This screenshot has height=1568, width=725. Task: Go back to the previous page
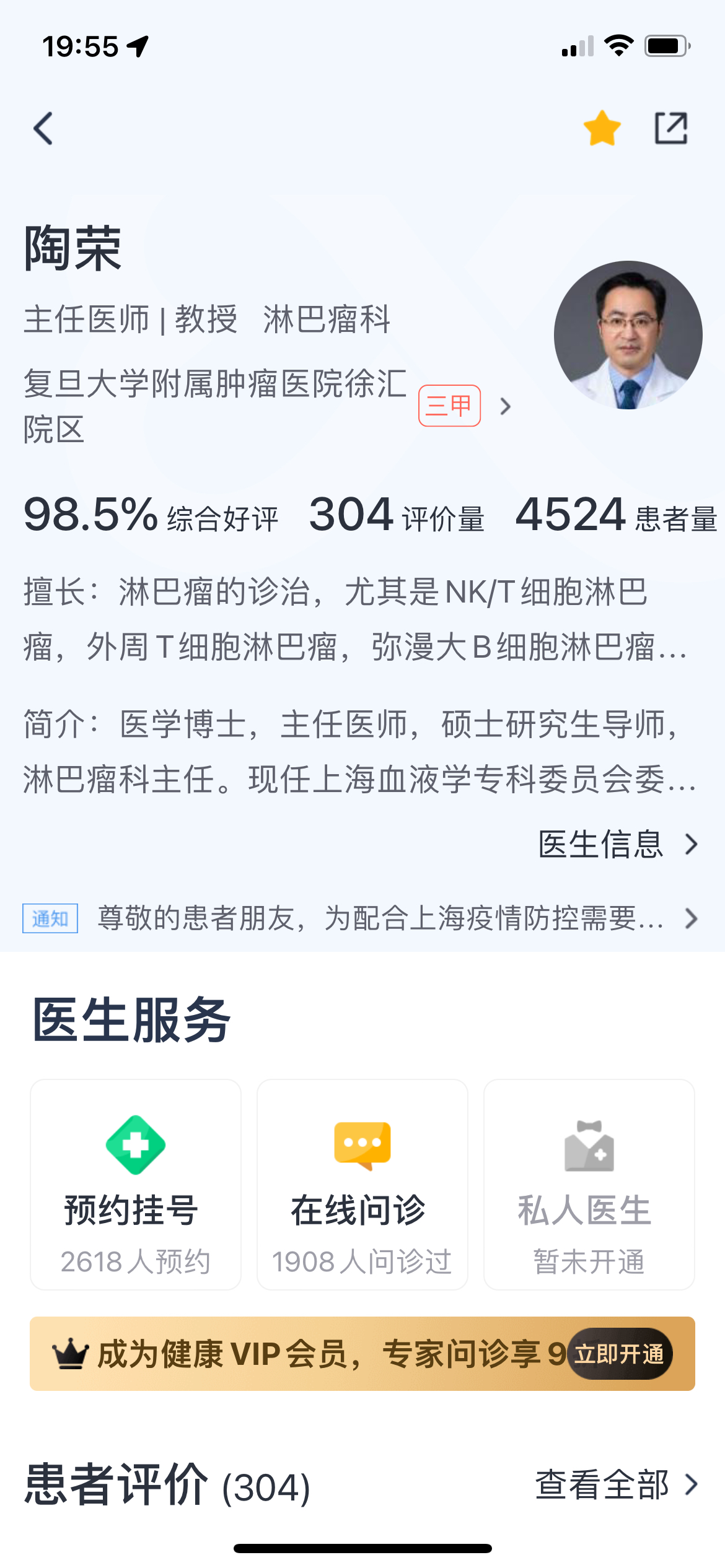point(43,129)
